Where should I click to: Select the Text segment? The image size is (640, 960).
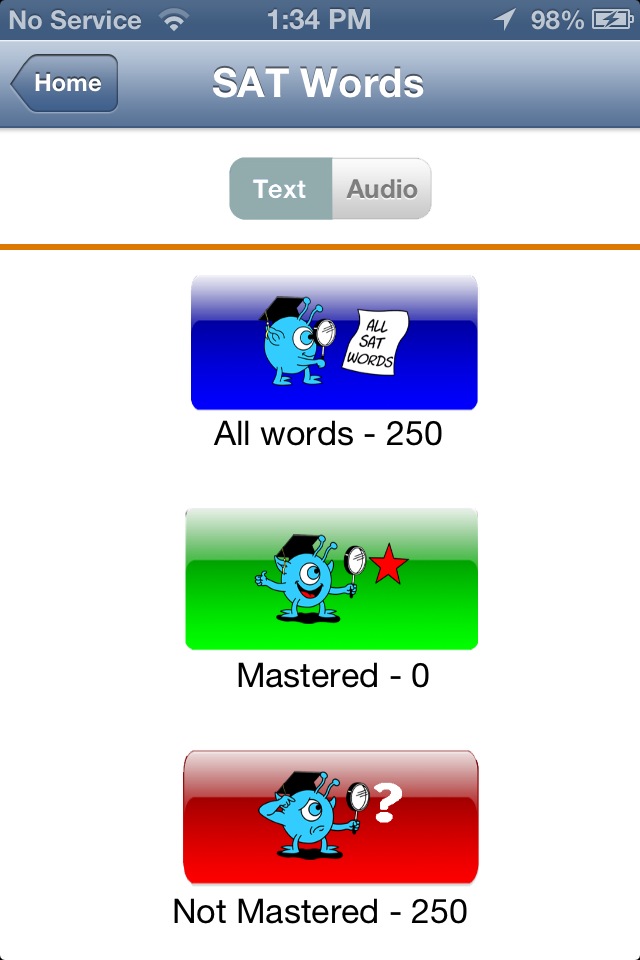tap(280, 189)
